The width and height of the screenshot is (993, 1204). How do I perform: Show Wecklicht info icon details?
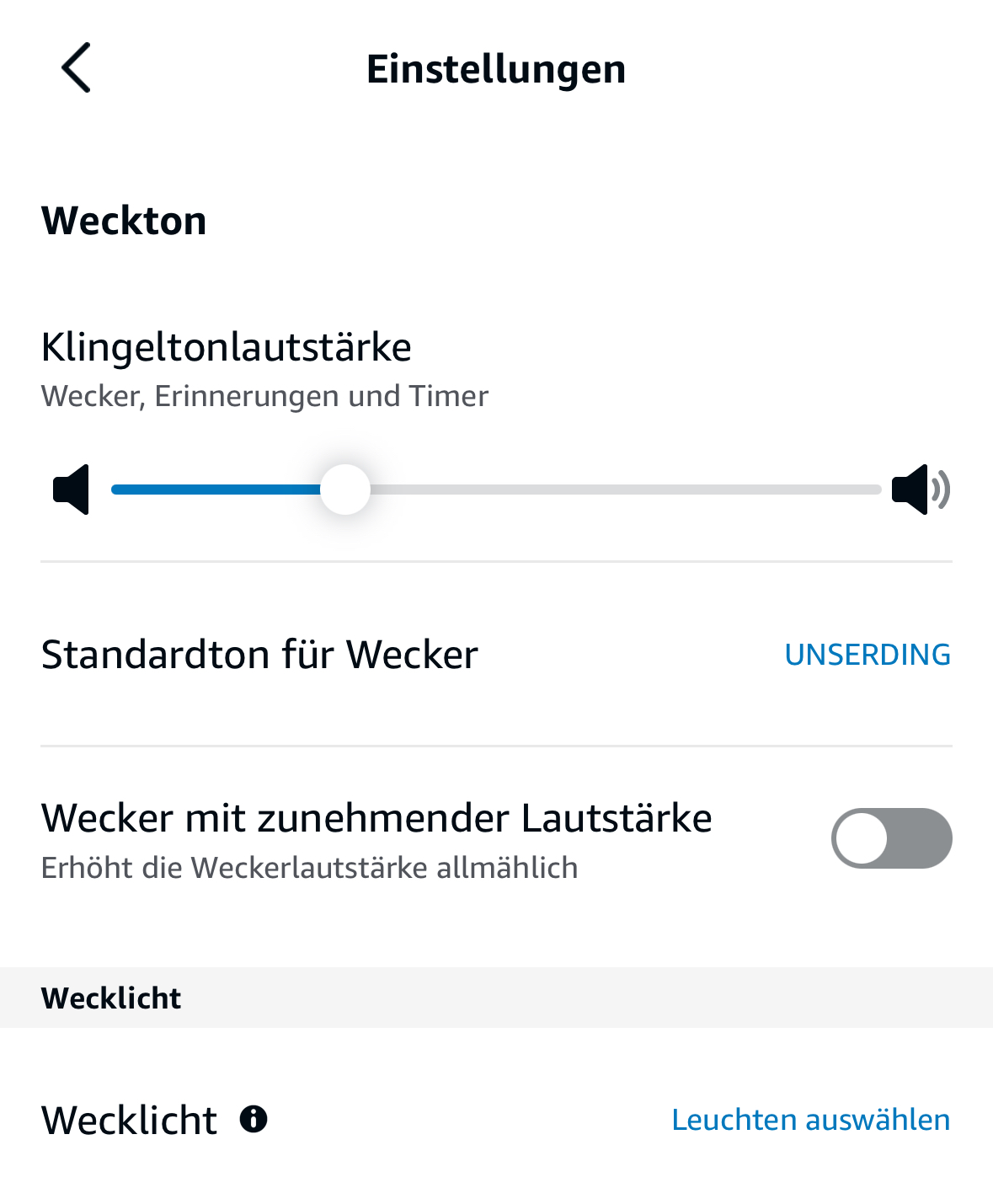(x=254, y=1119)
